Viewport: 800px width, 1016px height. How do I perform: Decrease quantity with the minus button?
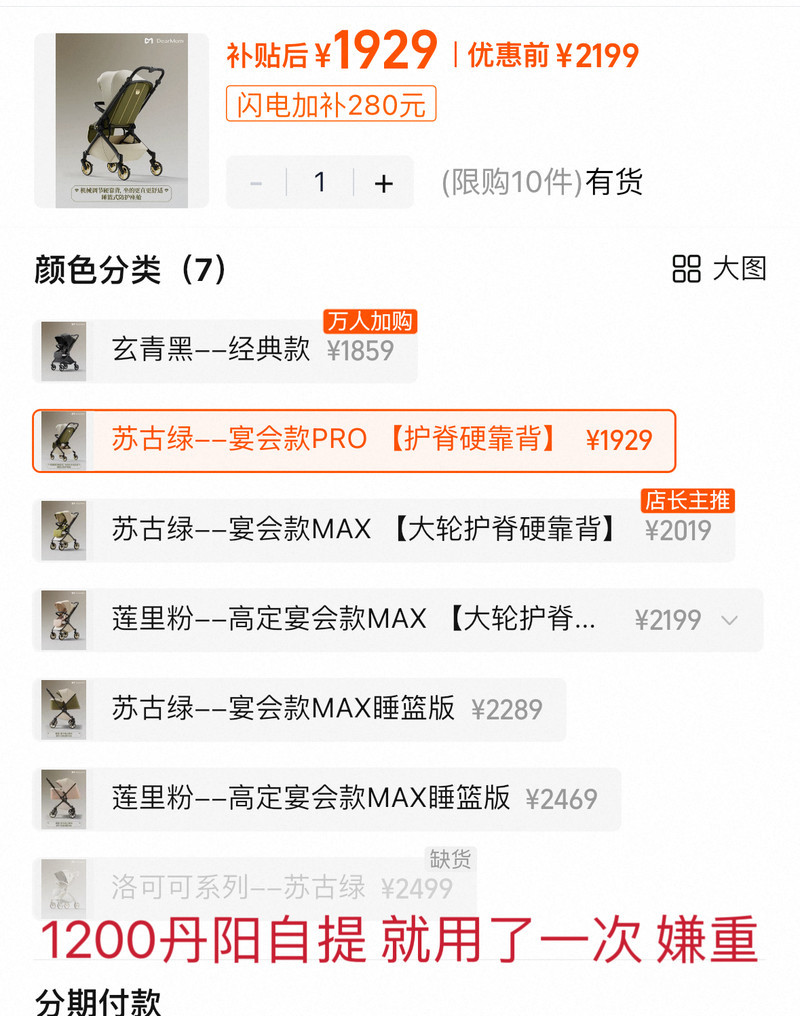coord(256,183)
